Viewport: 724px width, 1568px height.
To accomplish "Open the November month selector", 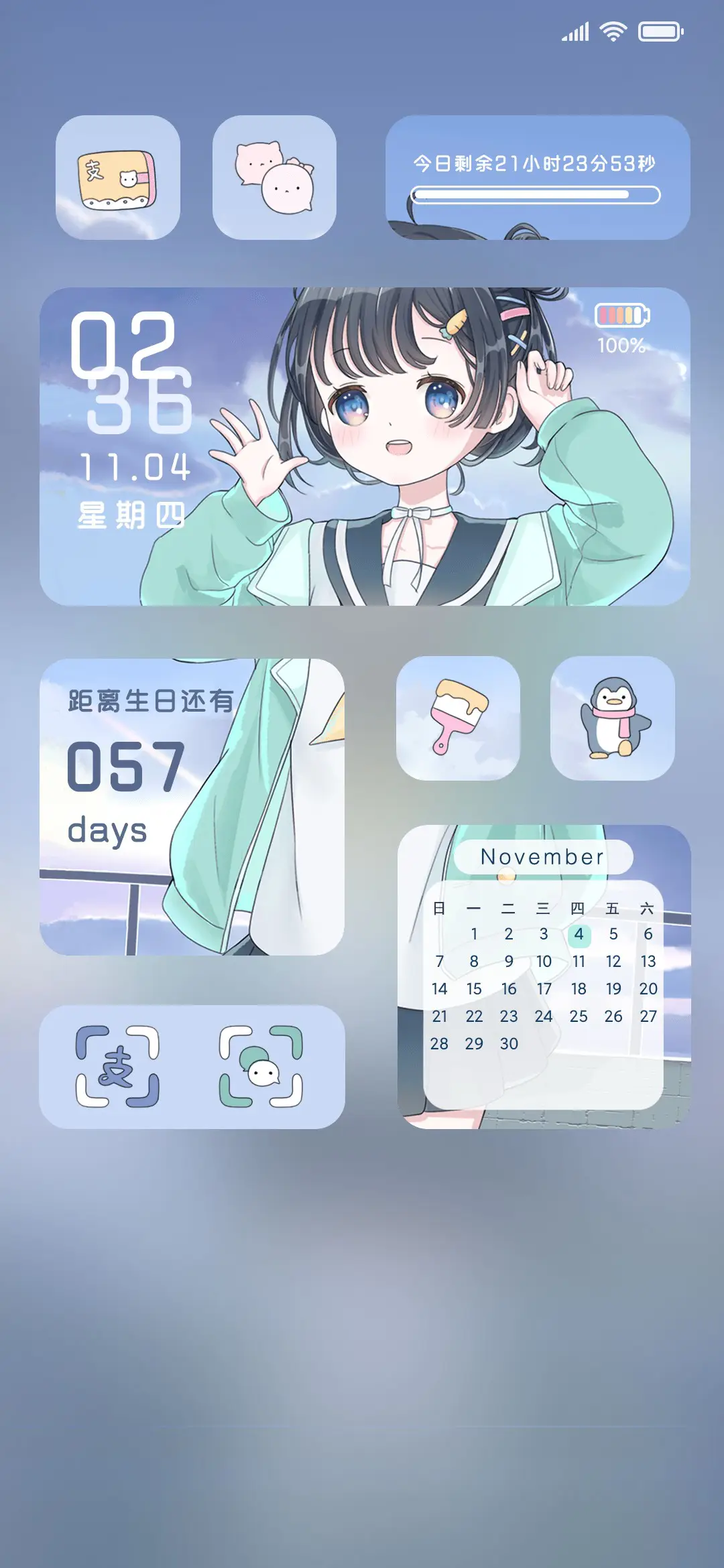I will (542, 856).
